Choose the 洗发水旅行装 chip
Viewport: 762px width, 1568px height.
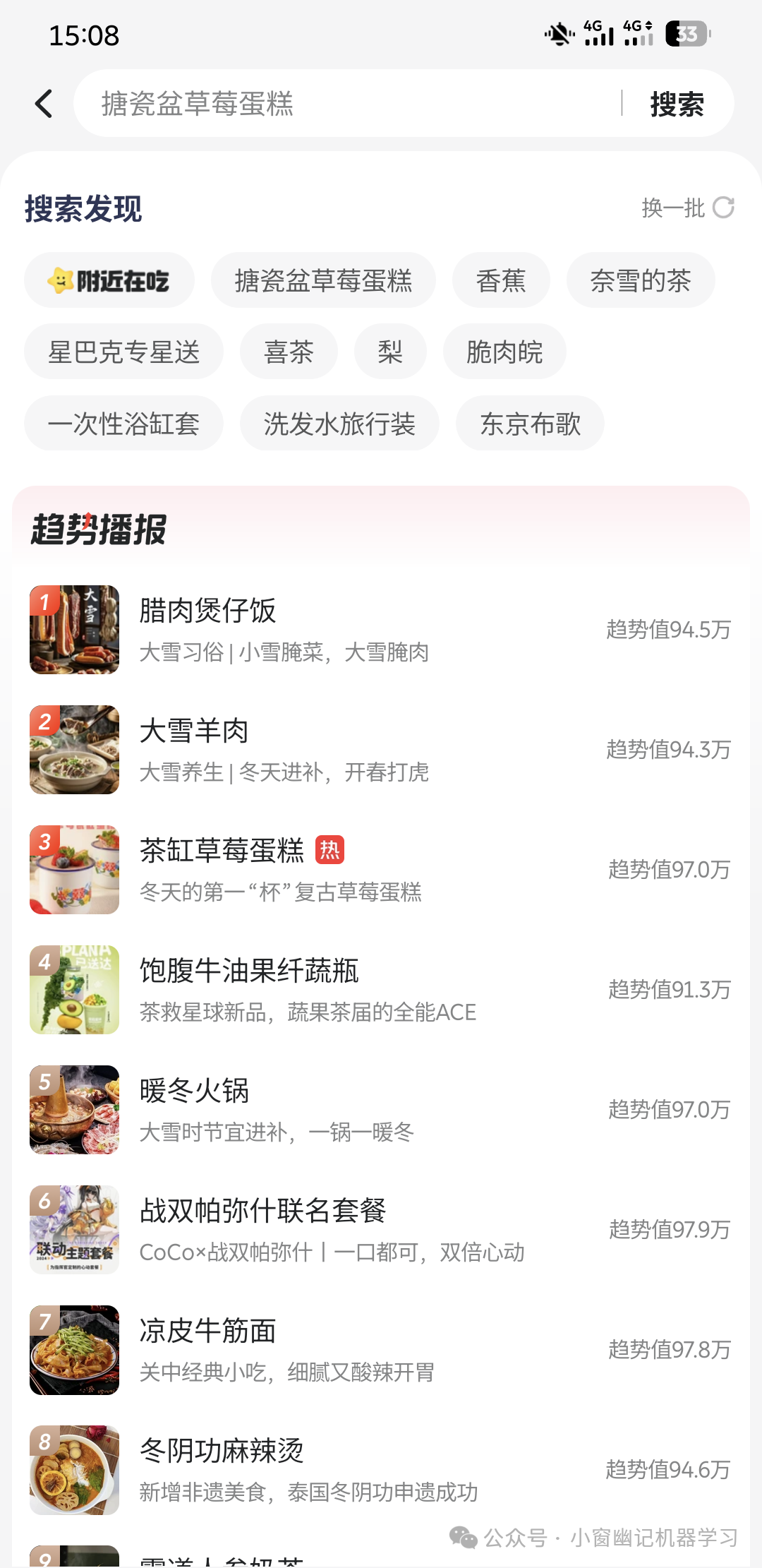tap(339, 424)
